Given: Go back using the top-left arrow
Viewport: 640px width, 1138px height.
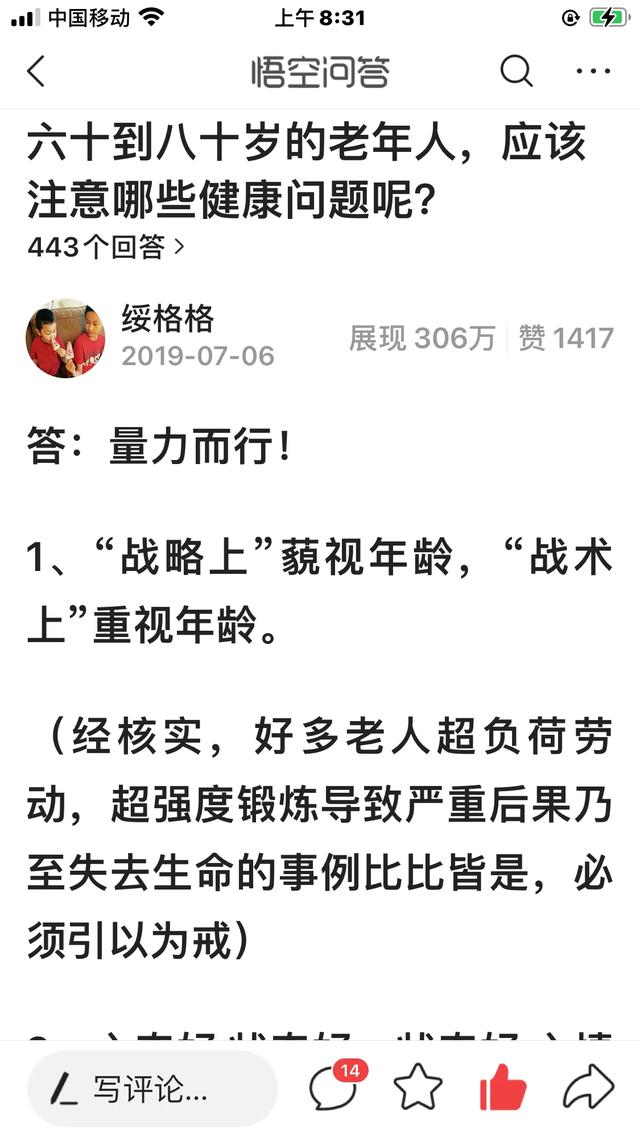Looking at the screenshot, I should tap(37, 71).
